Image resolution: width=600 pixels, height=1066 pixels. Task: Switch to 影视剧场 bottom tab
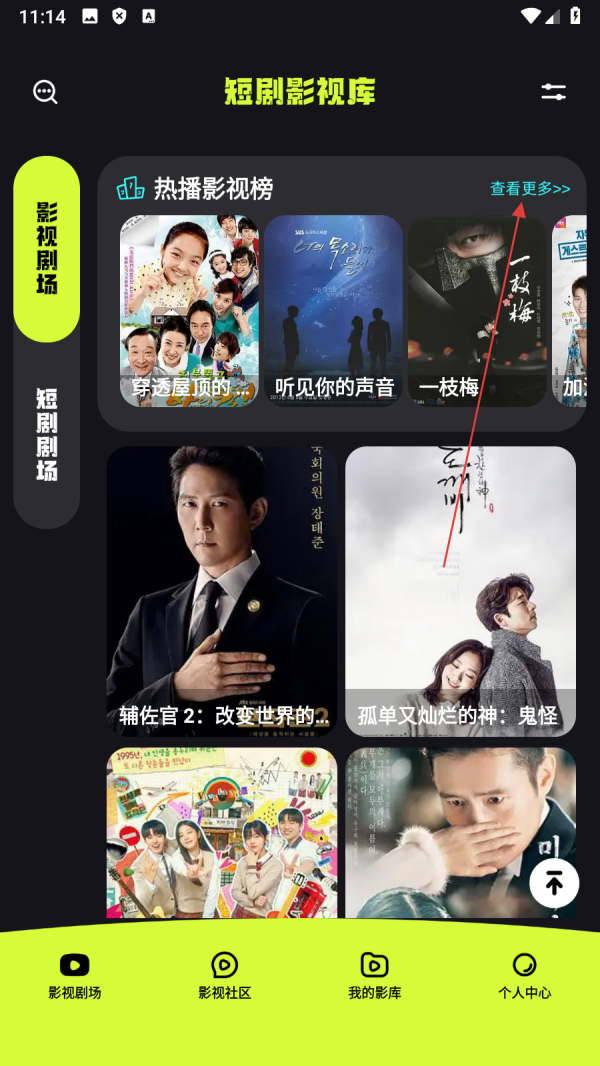pos(75,976)
